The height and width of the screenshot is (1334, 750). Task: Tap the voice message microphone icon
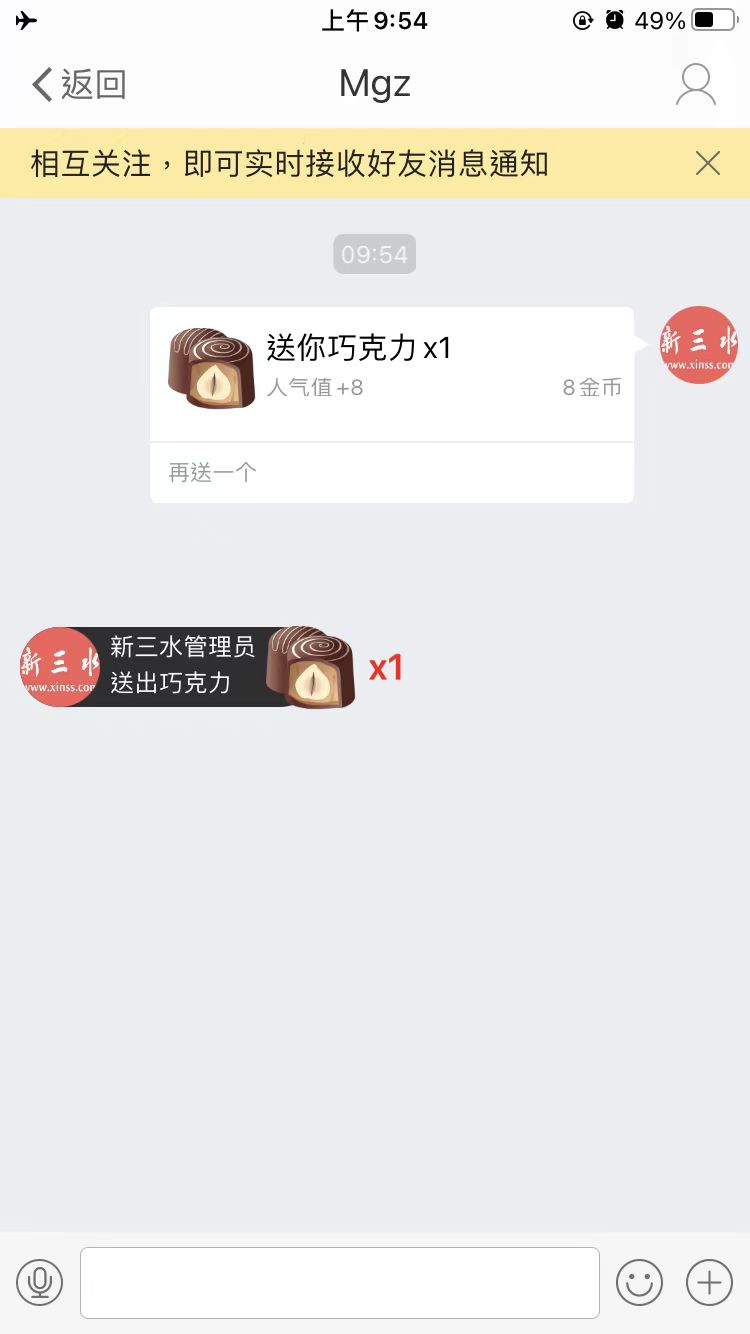(39, 1282)
